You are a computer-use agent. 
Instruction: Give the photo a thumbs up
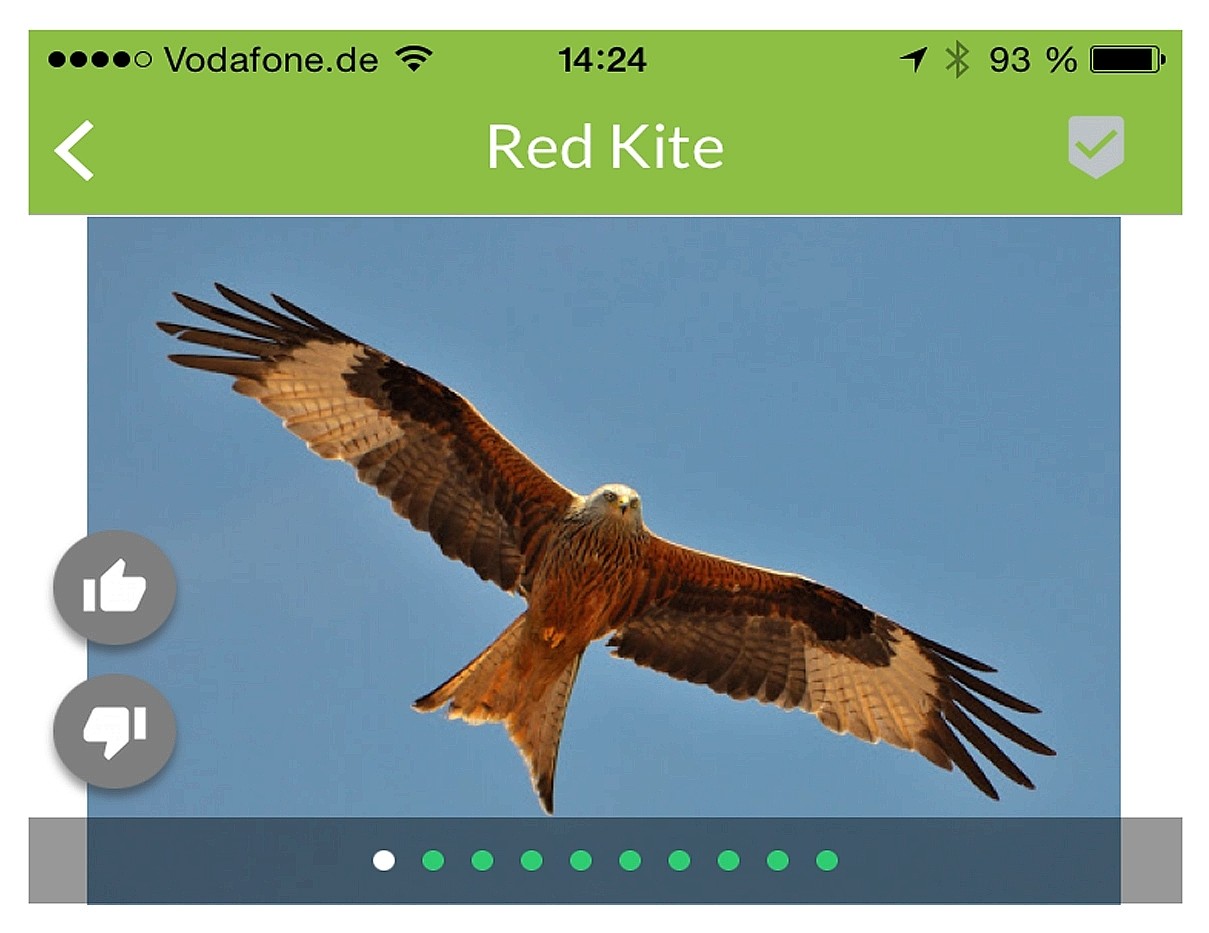click(x=115, y=588)
